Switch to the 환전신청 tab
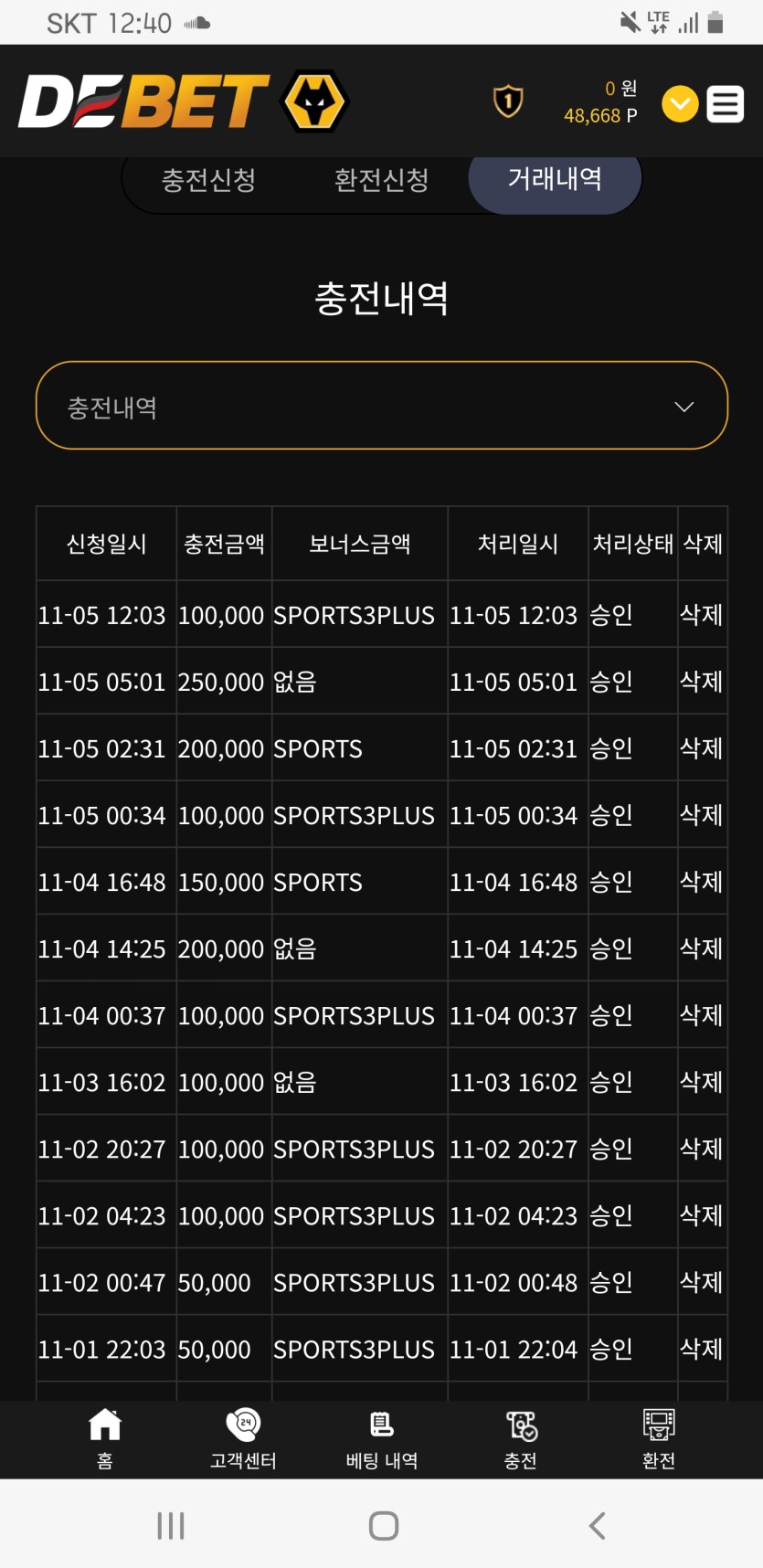Screen dimensions: 763x1568 [x=381, y=180]
